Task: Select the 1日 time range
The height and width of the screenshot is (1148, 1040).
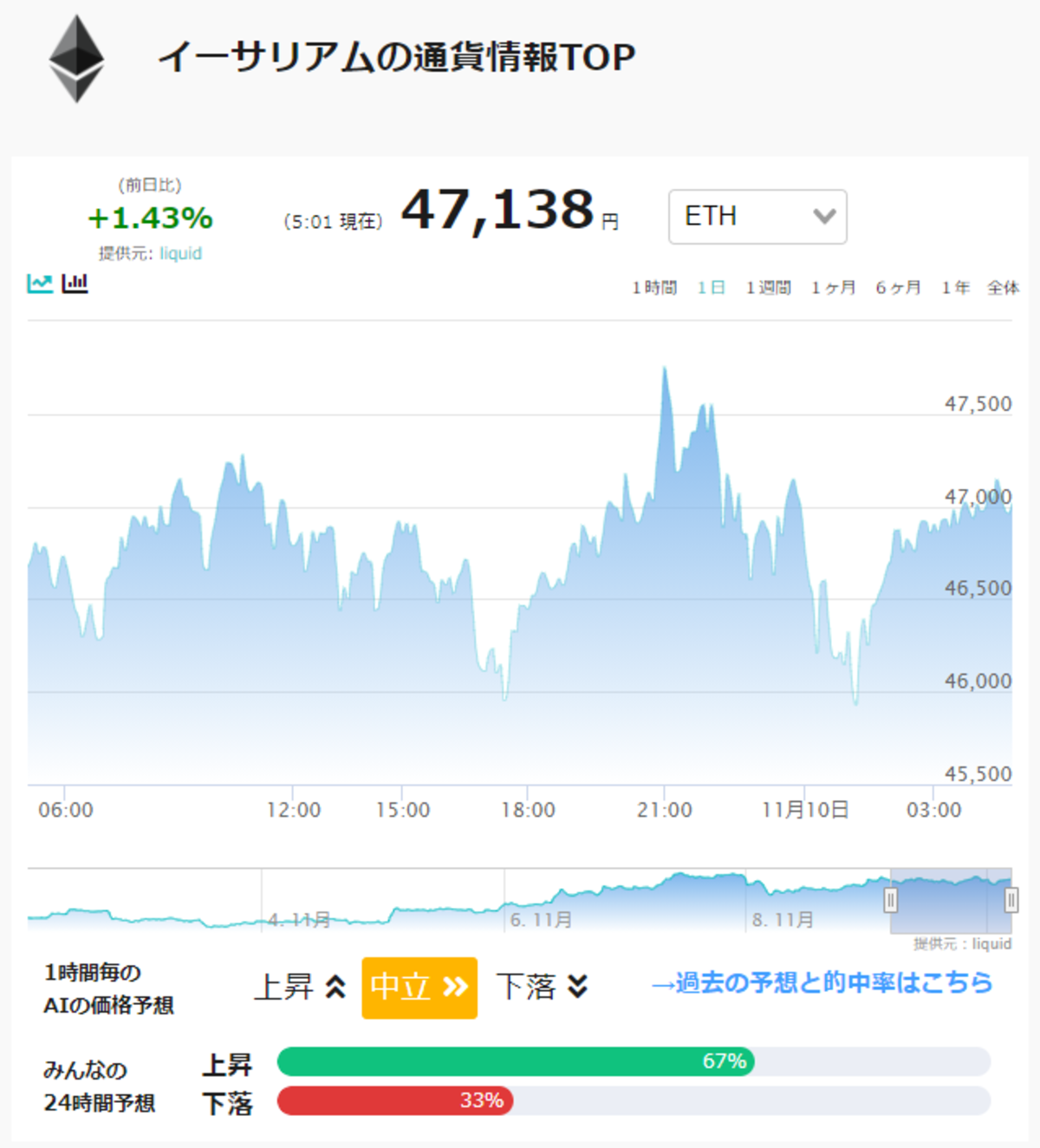Action: pos(712,288)
